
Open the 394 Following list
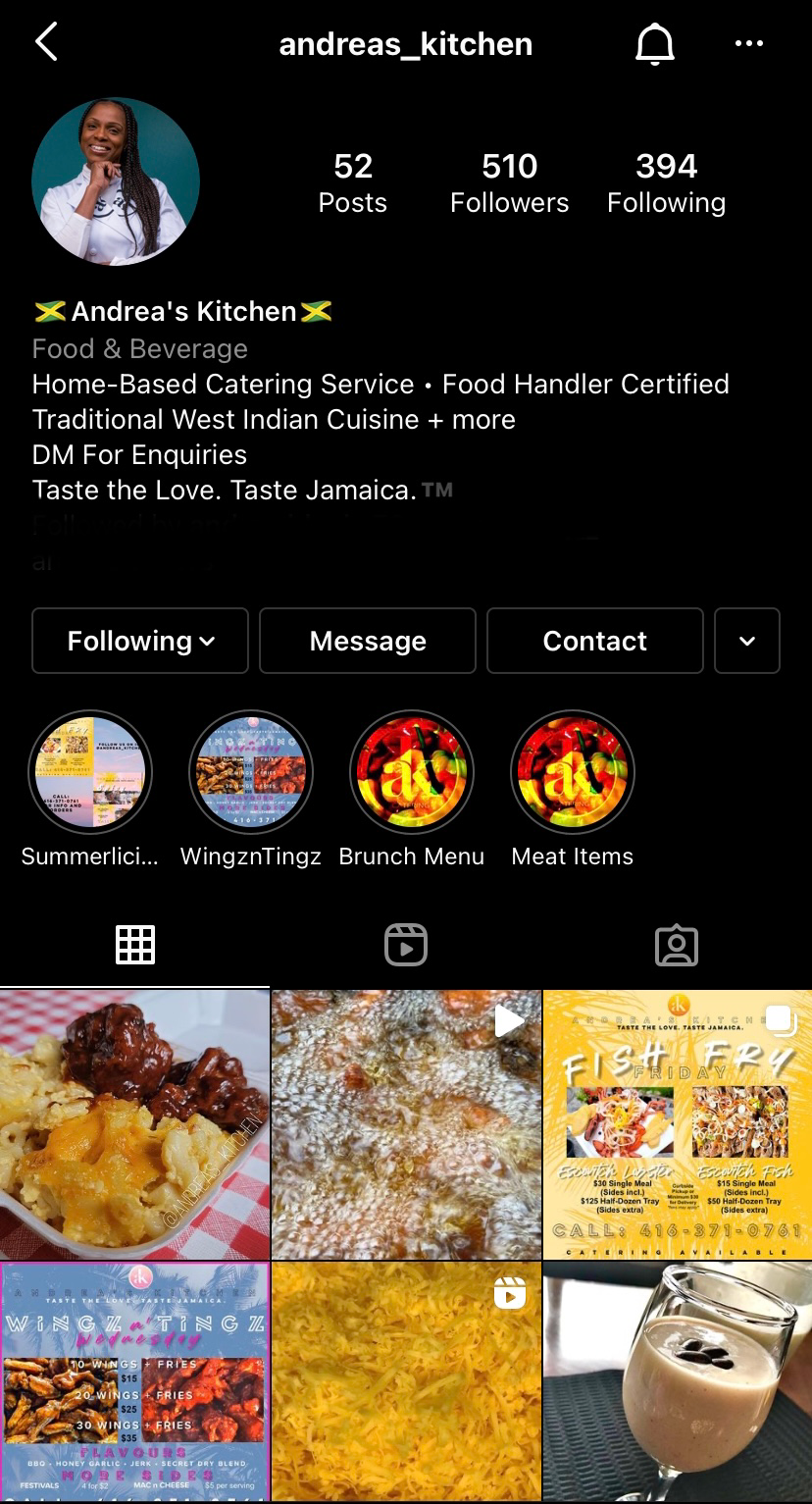tap(666, 182)
